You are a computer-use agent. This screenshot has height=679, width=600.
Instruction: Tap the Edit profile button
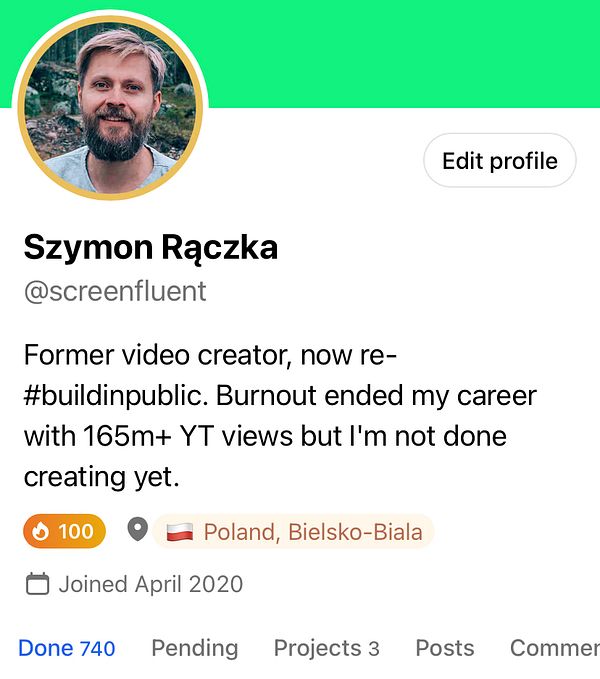point(499,161)
